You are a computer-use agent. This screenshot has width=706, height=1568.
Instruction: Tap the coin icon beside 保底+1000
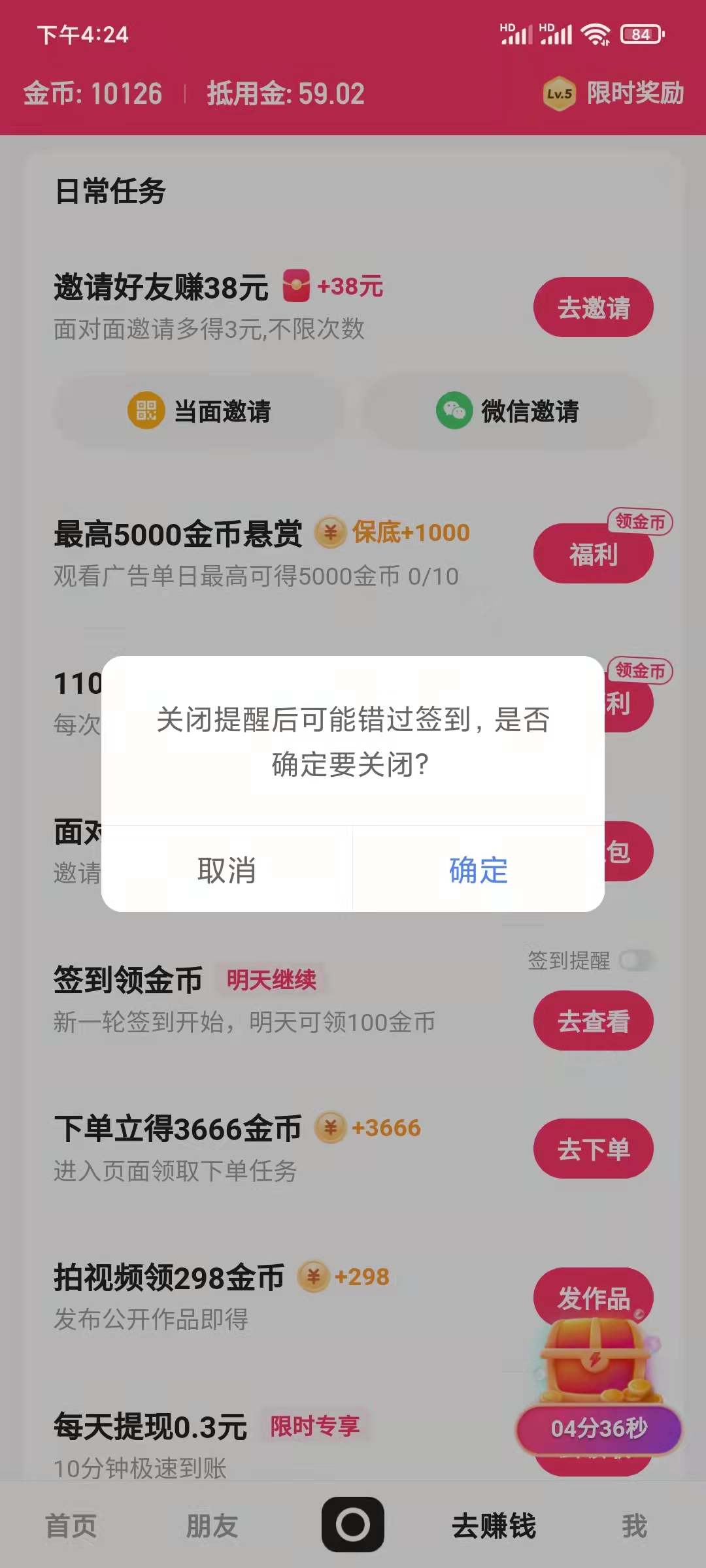329,532
